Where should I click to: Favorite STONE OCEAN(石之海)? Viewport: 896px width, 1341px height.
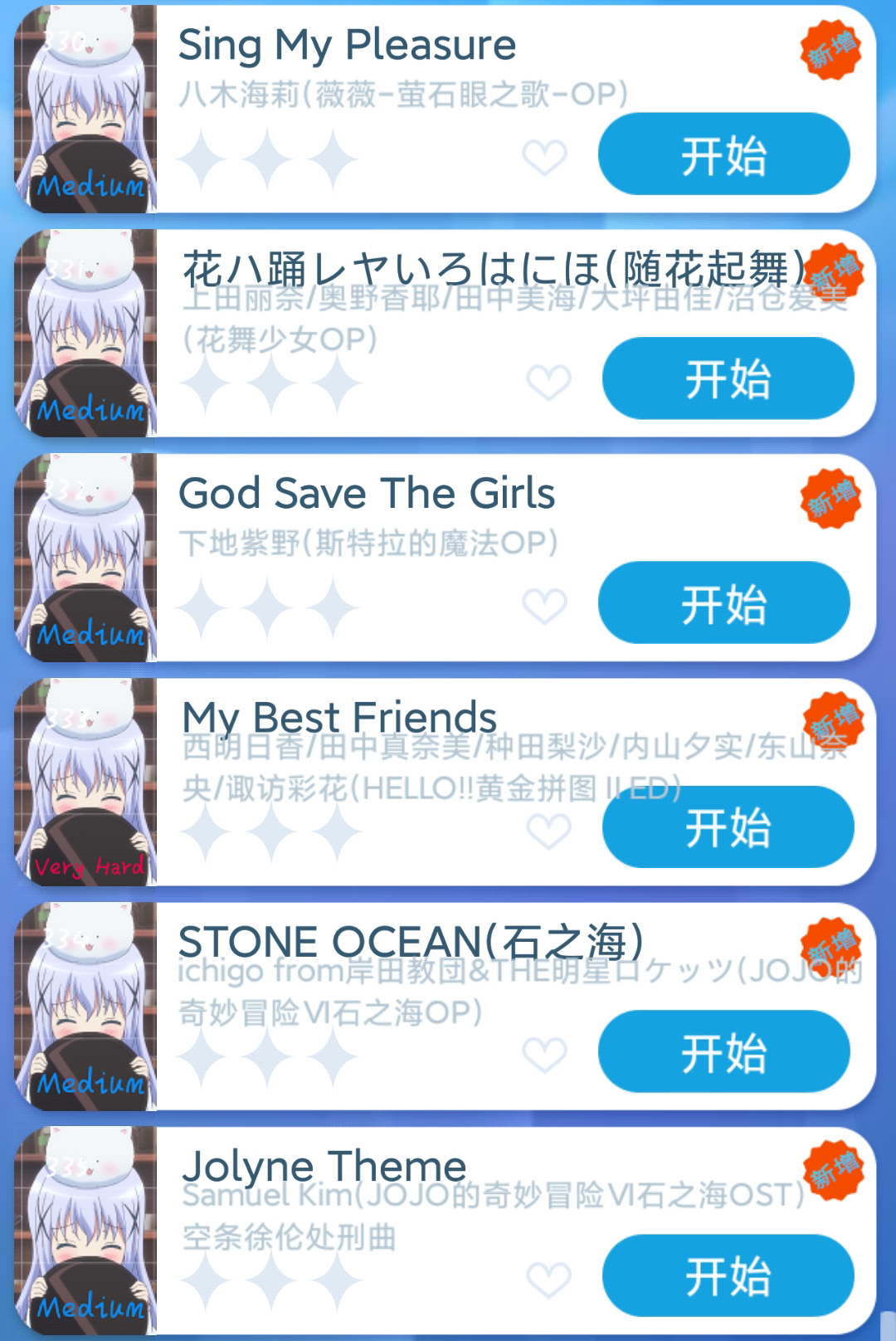point(545,1055)
